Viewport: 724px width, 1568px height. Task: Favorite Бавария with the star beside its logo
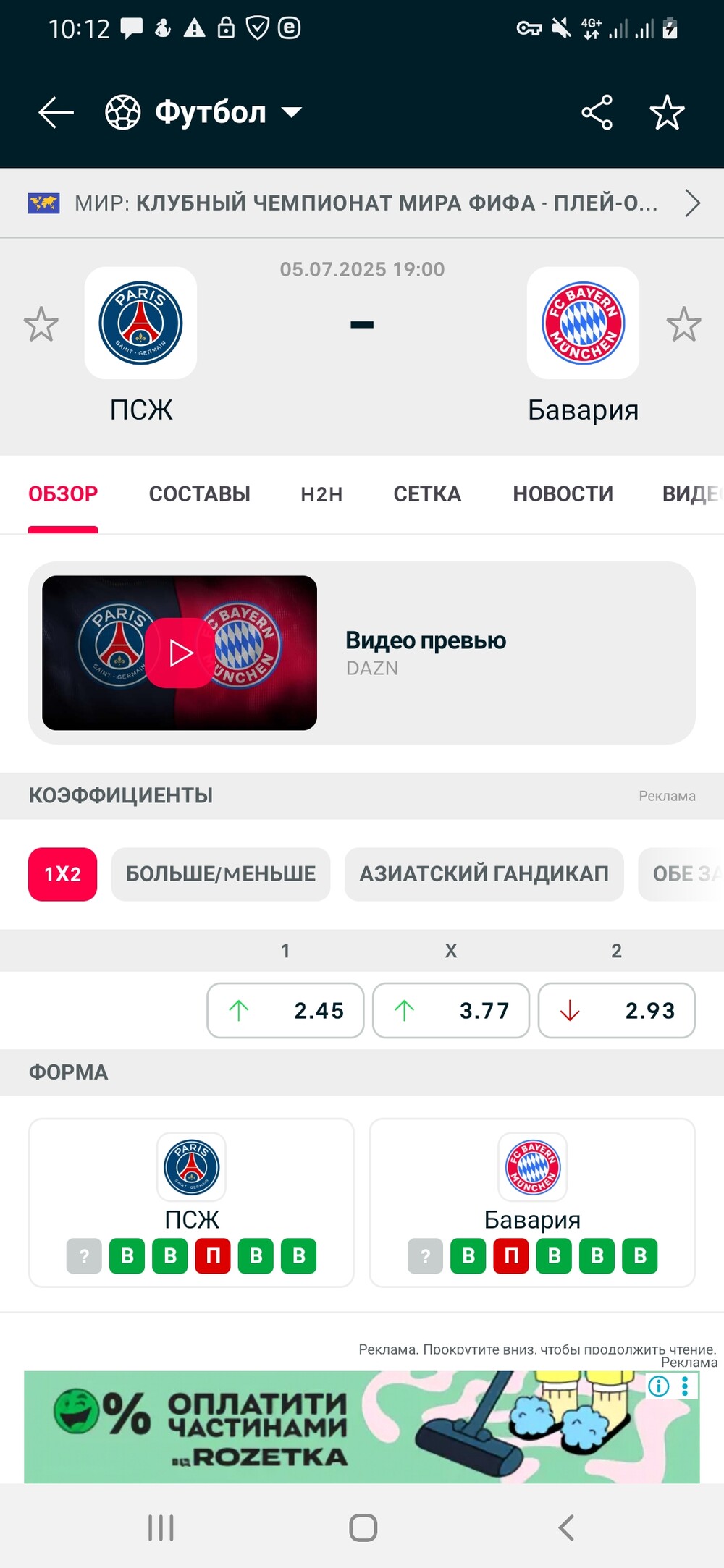point(683,324)
